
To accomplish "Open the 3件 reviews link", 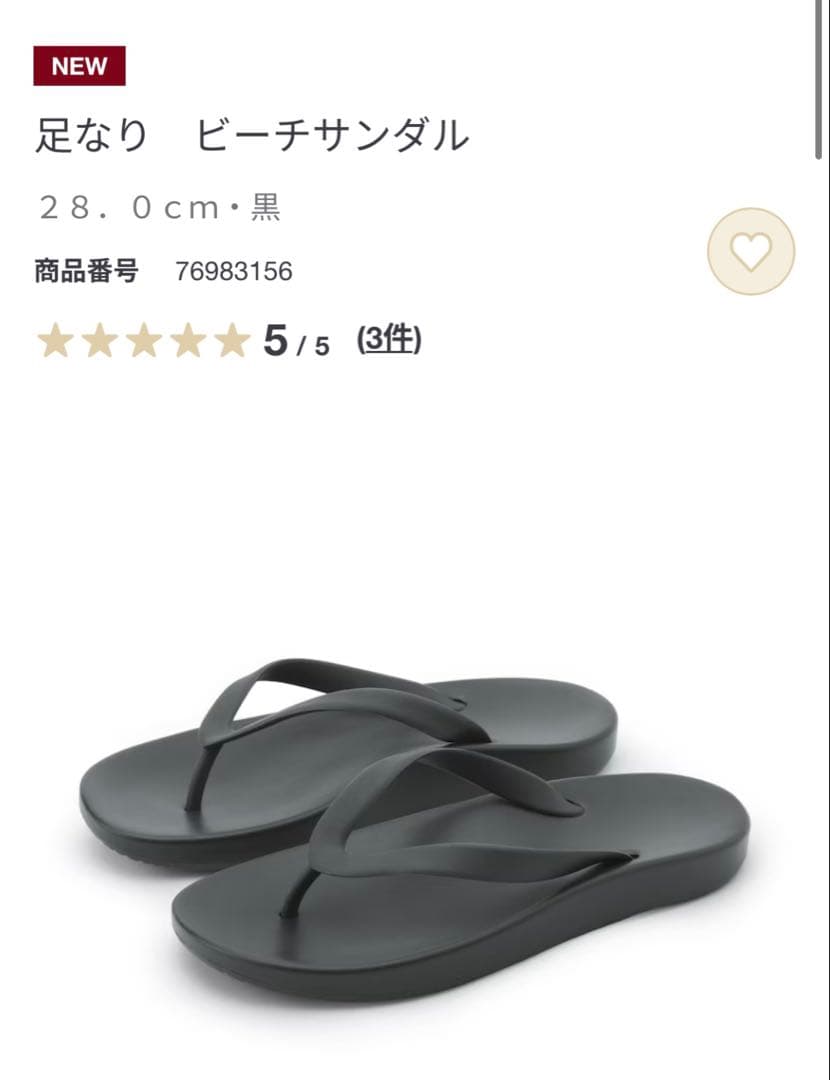I will (389, 340).
